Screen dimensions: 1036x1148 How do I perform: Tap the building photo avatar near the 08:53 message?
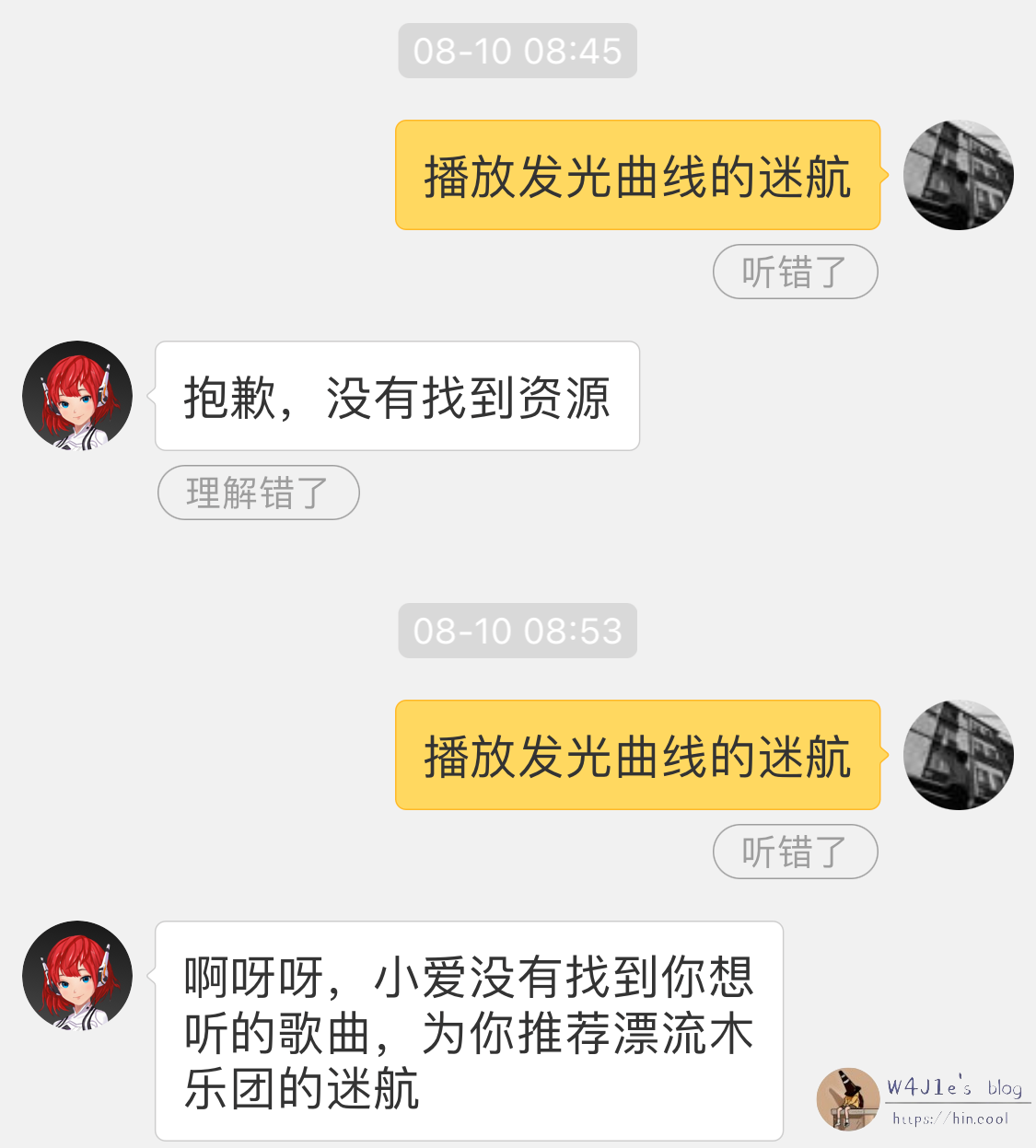pyautogui.click(x=958, y=755)
